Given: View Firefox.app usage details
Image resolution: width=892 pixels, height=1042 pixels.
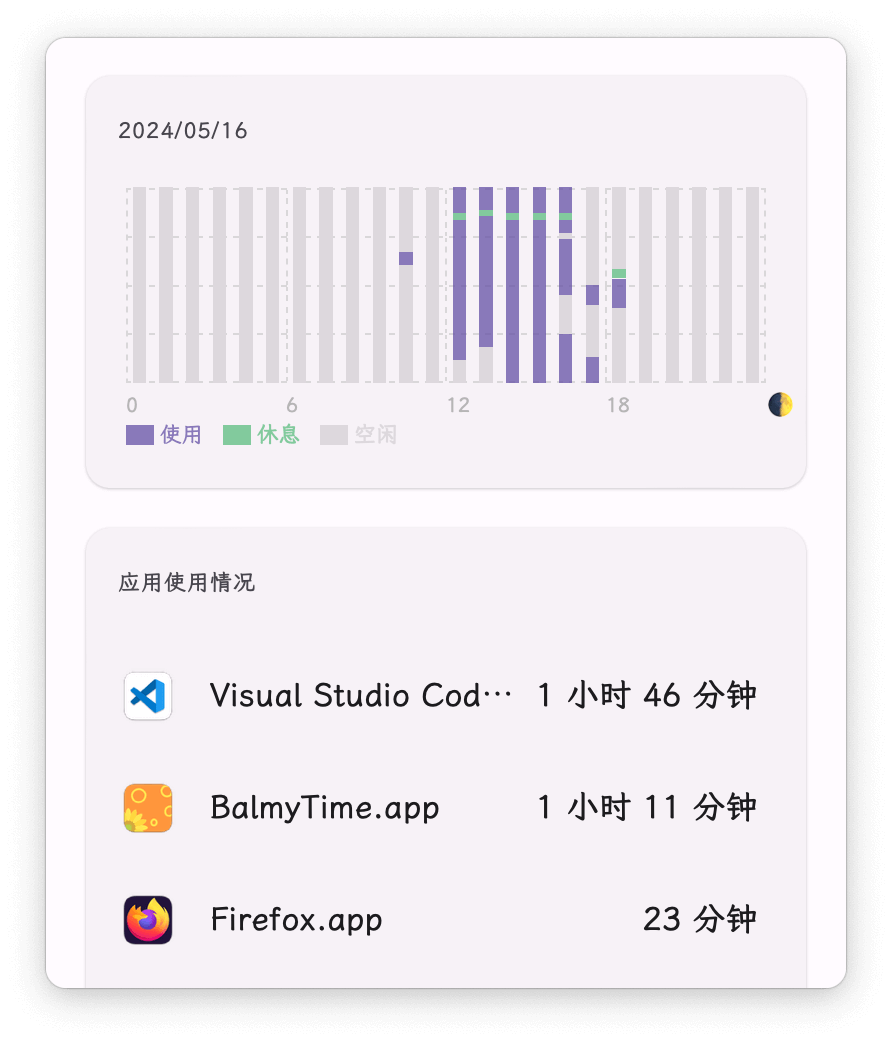Looking at the screenshot, I should [x=440, y=919].
